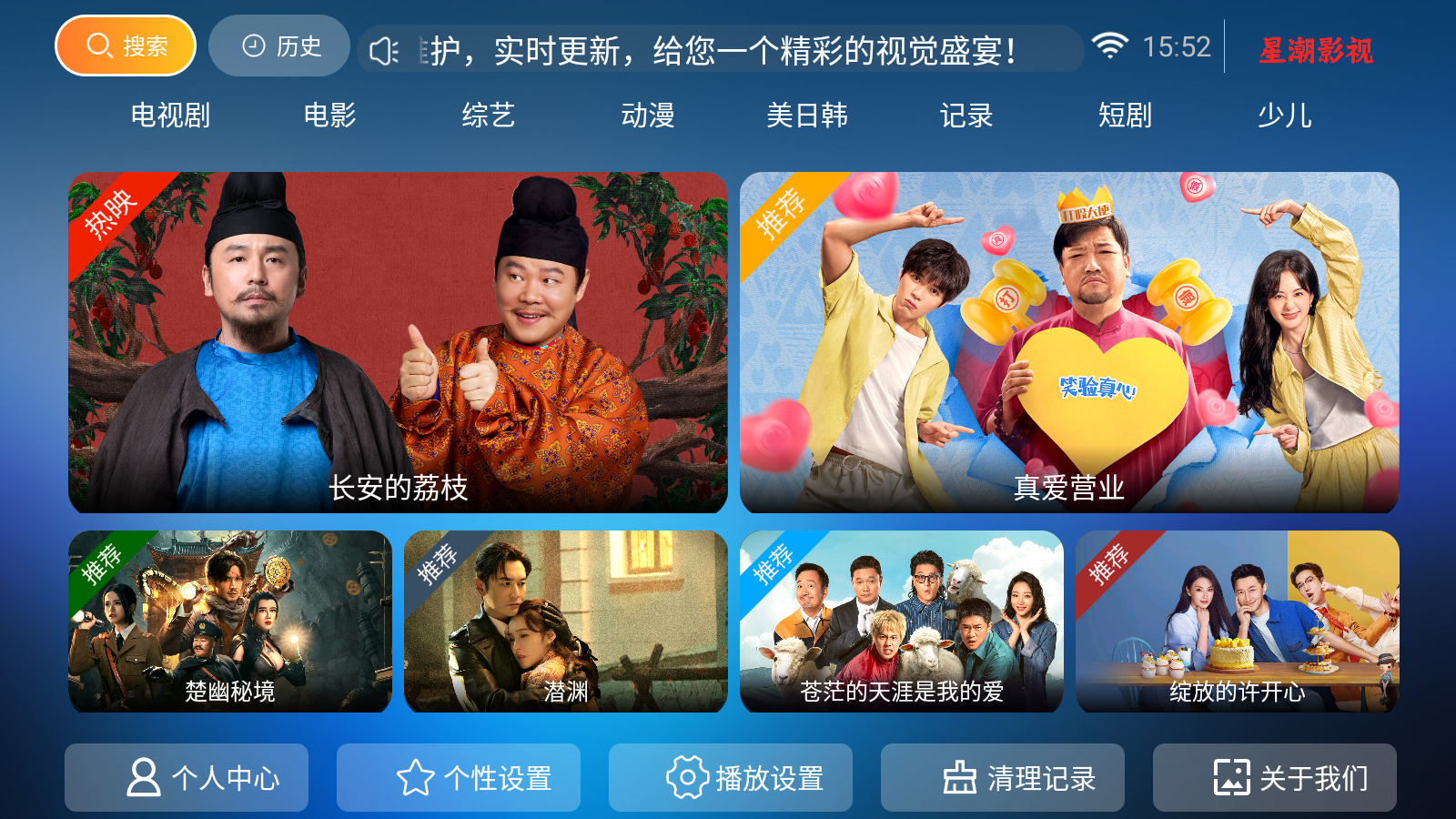
Task: Open the 真爱营业 recommended card
Action: 1069,342
